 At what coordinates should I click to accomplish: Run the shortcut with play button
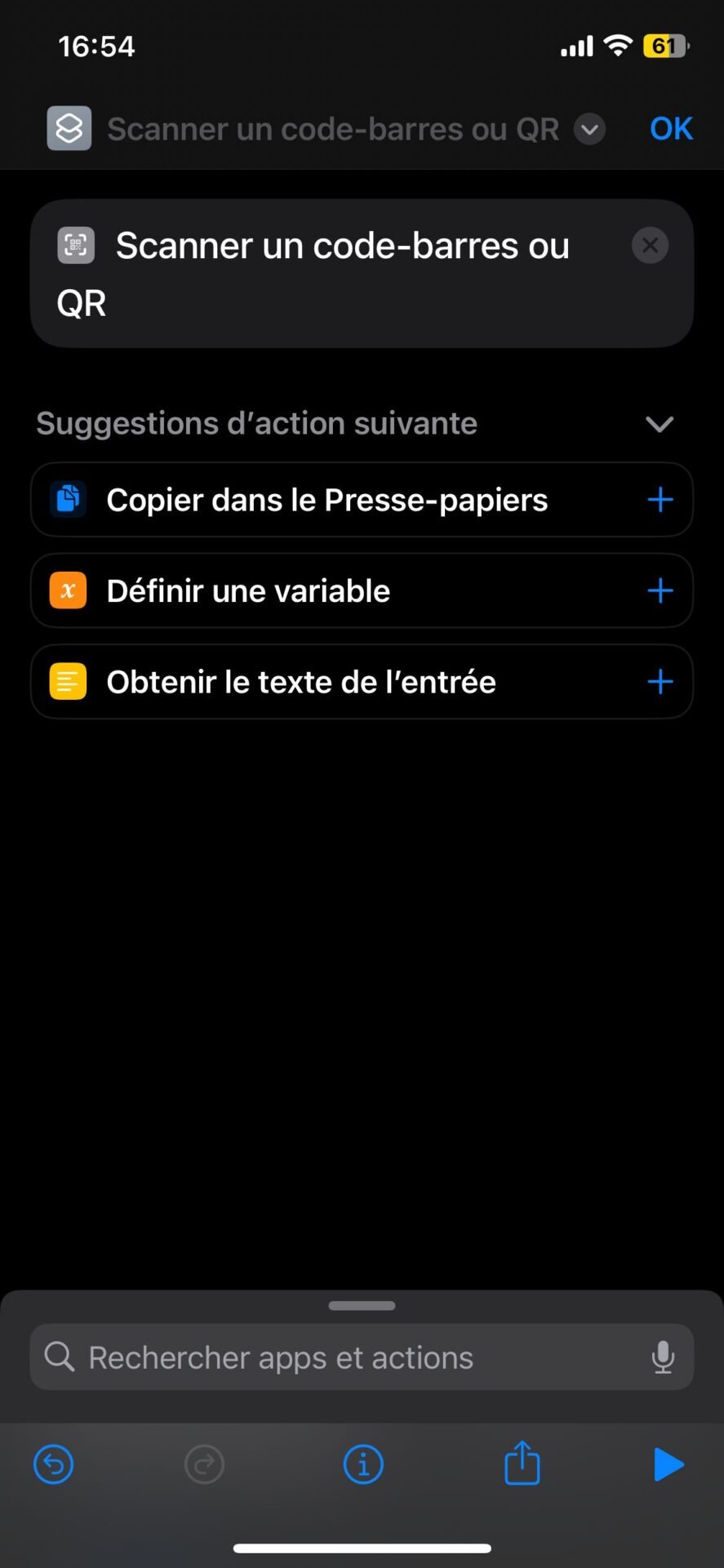668,1464
